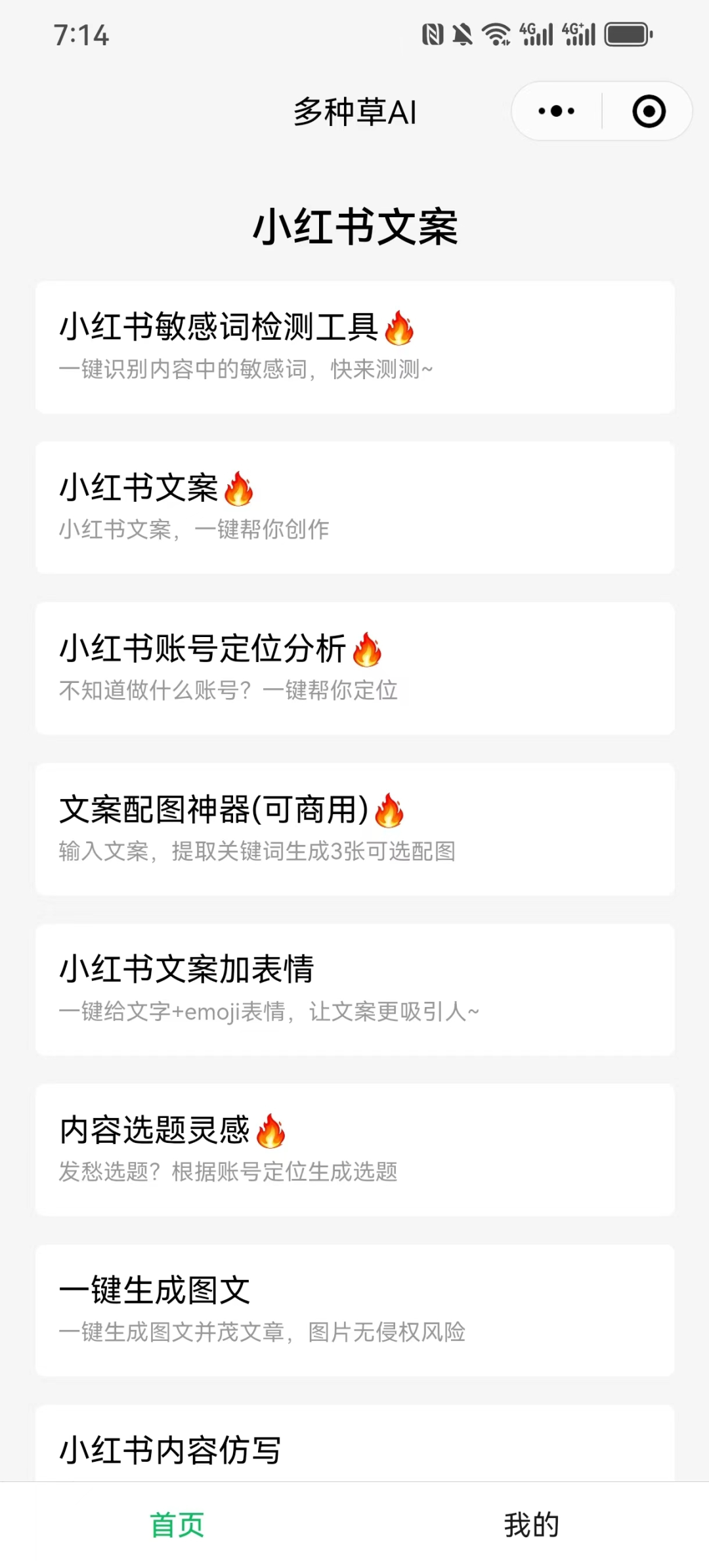Screen dimensions: 709x1568
Task: Open 小红书内容仿写 card
Action: pos(355,1443)
